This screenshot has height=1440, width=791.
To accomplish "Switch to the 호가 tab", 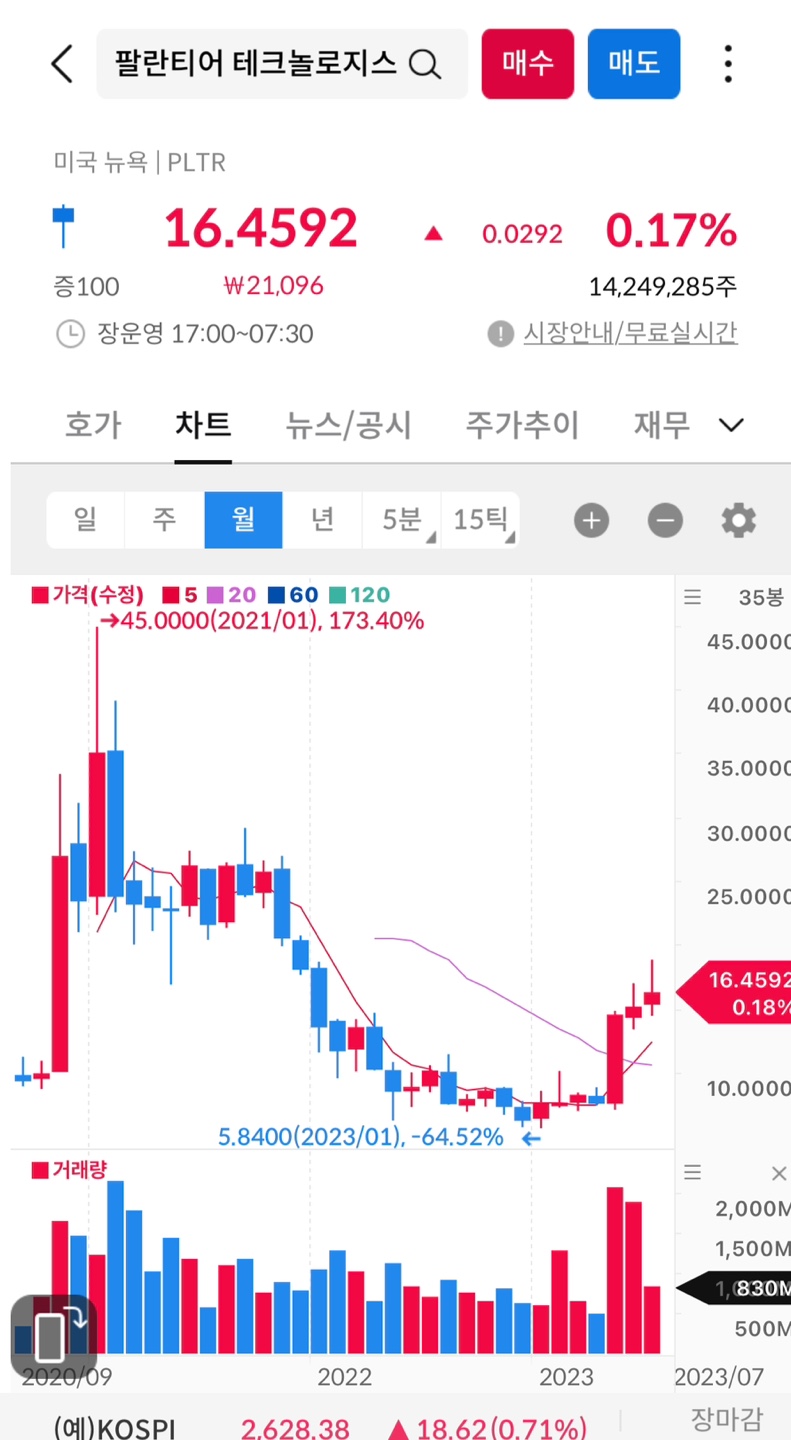I will 93,425.
